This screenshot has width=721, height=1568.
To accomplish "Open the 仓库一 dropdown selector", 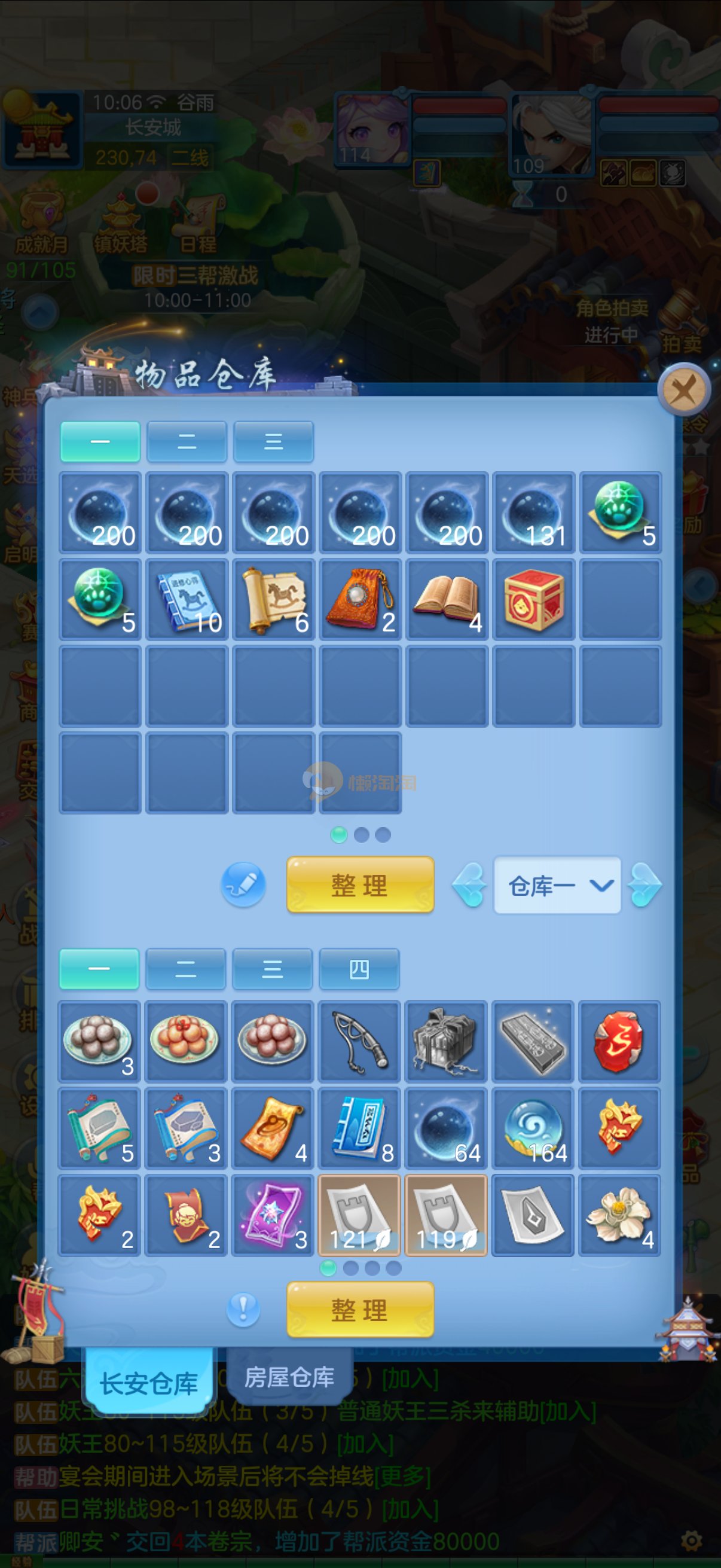I will point(557,886).
